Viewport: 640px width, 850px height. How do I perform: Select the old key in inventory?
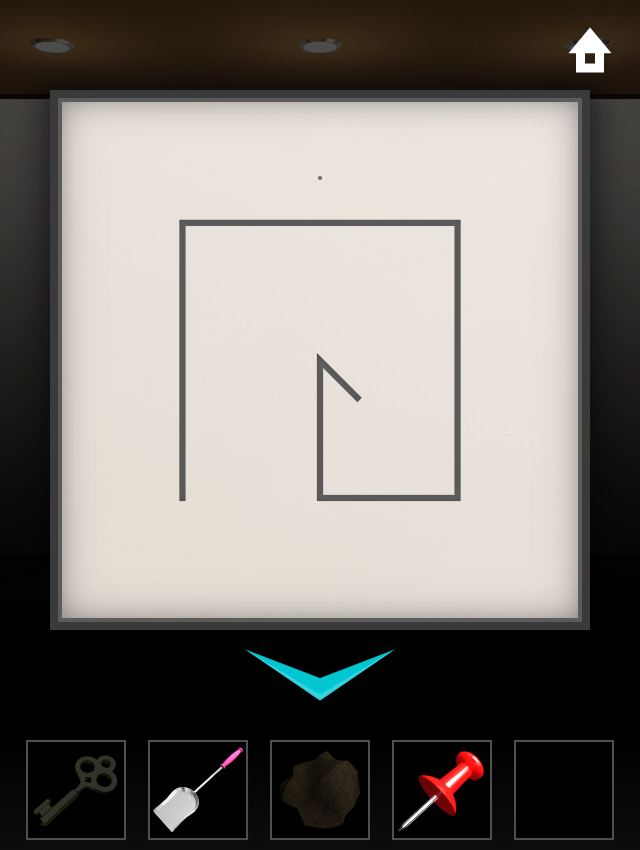[76, 789]
